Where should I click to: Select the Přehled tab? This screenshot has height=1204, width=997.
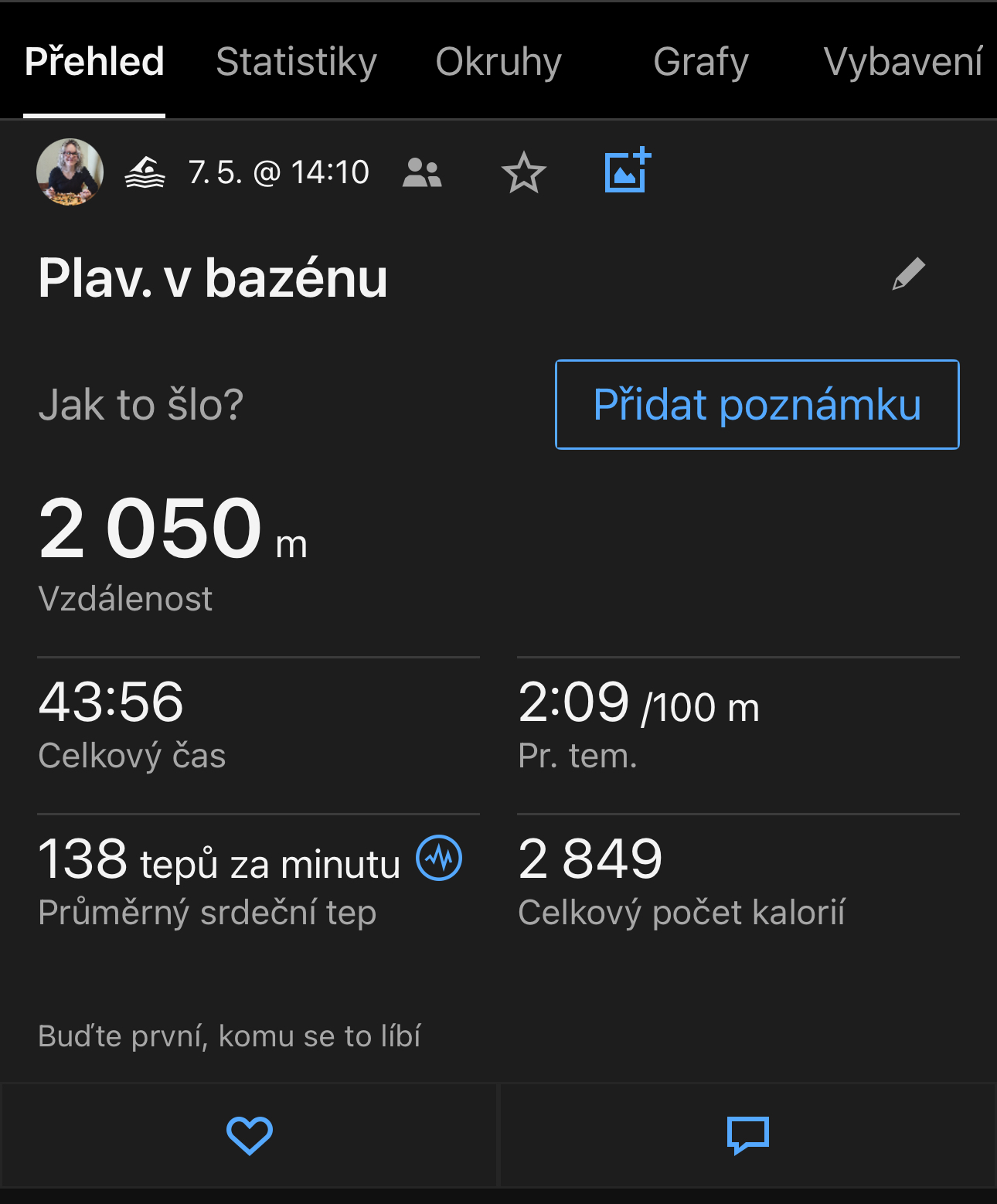coord(94,62)
